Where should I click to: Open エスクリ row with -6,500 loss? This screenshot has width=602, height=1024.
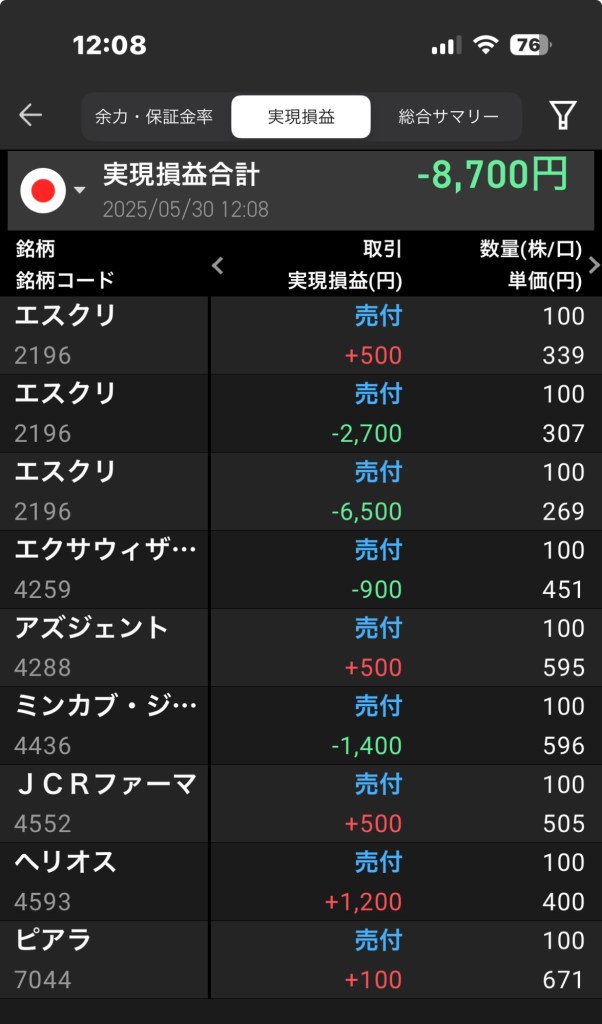pos(300,491)
